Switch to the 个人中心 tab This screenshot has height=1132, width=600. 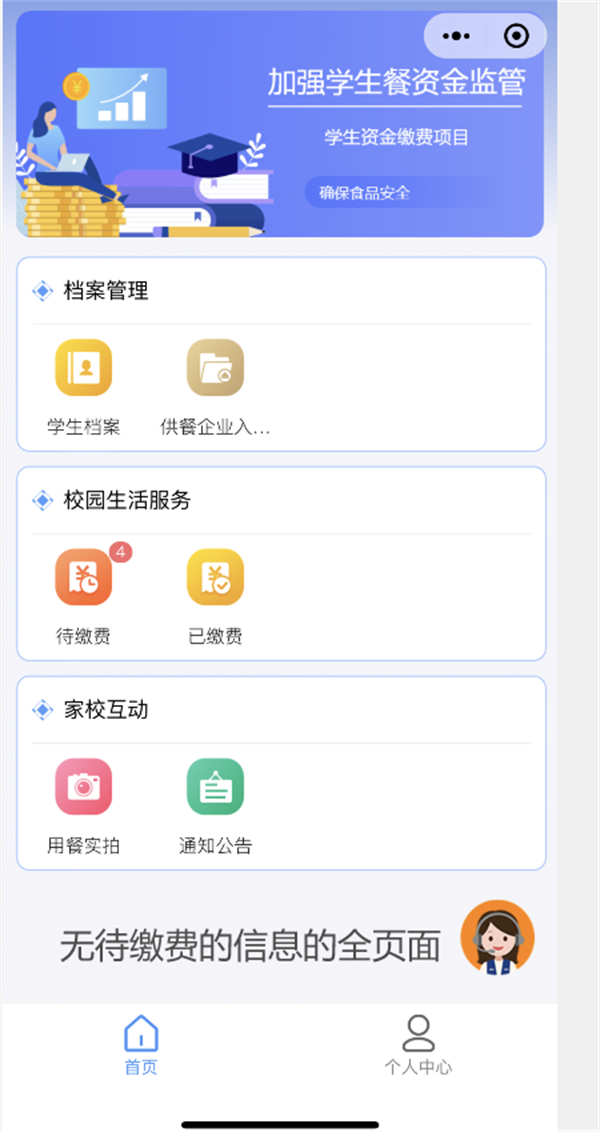pyautogui.click(x=418, y=1045)
